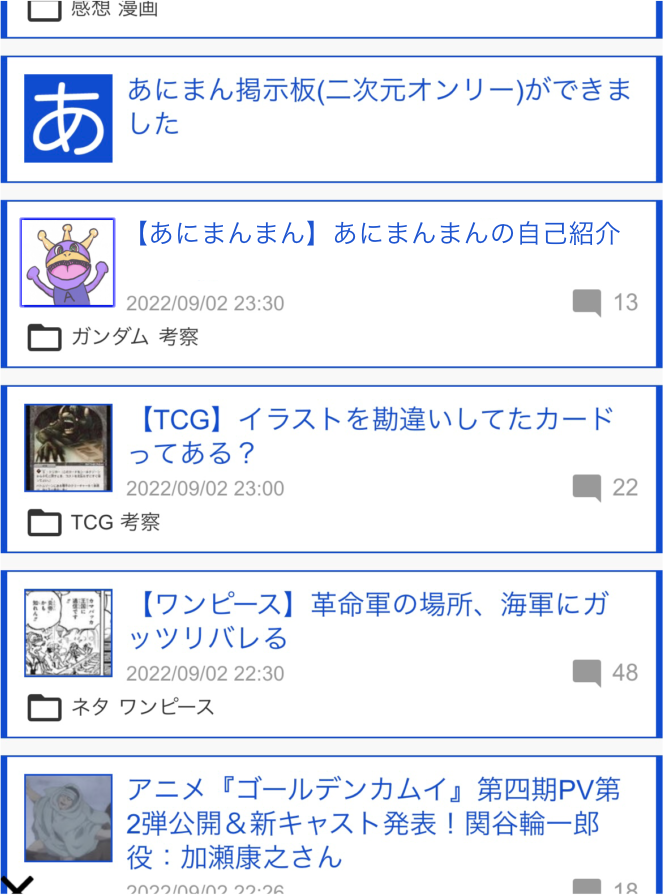Open the ゴールデンカムイ 第四期PV article
Image resolution: width=664 pixels, height=895 pixels.
click(373, 823)
